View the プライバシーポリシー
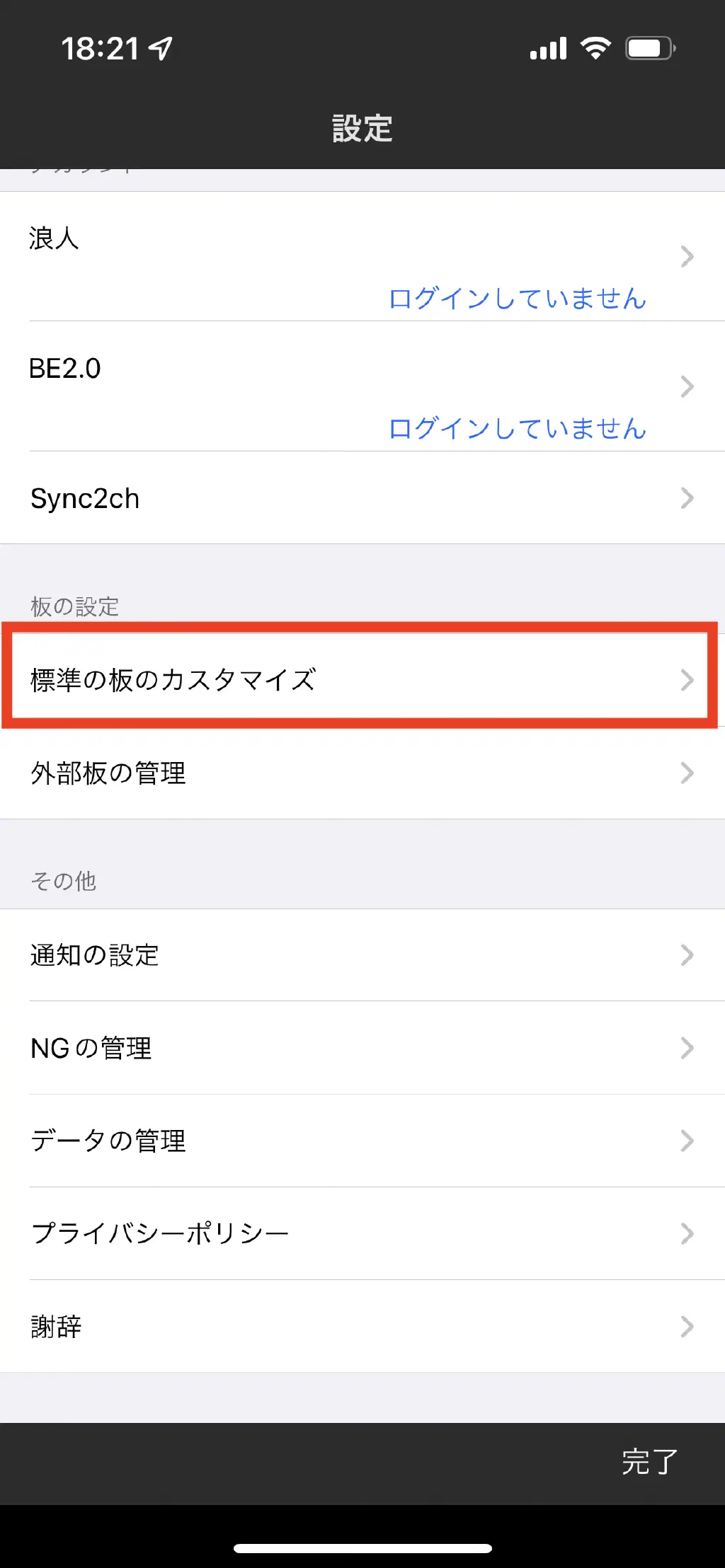The height and width of the screenshot is (1568, 725). [361, 1233]
